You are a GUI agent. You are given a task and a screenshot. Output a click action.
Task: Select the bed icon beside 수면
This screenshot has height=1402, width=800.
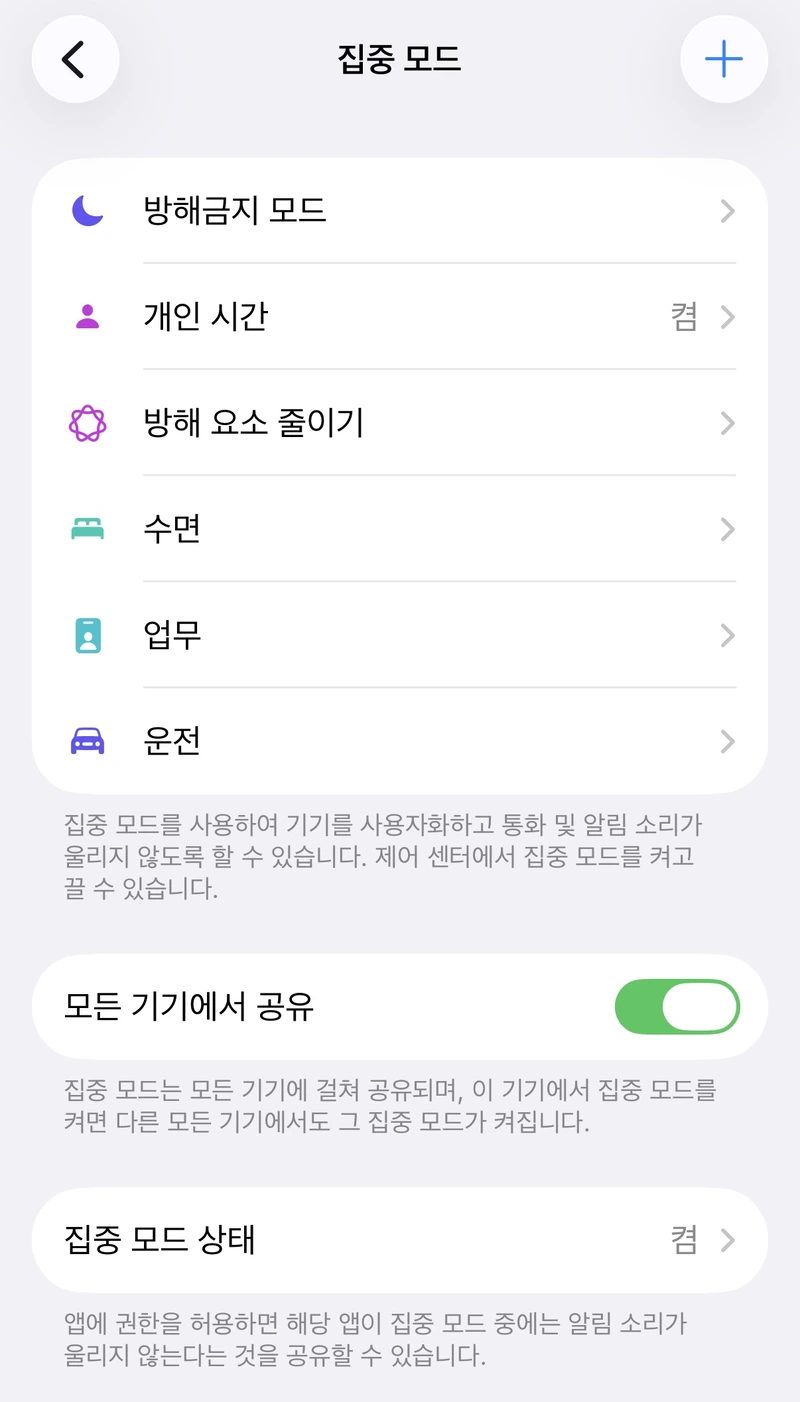coord(87,529)
